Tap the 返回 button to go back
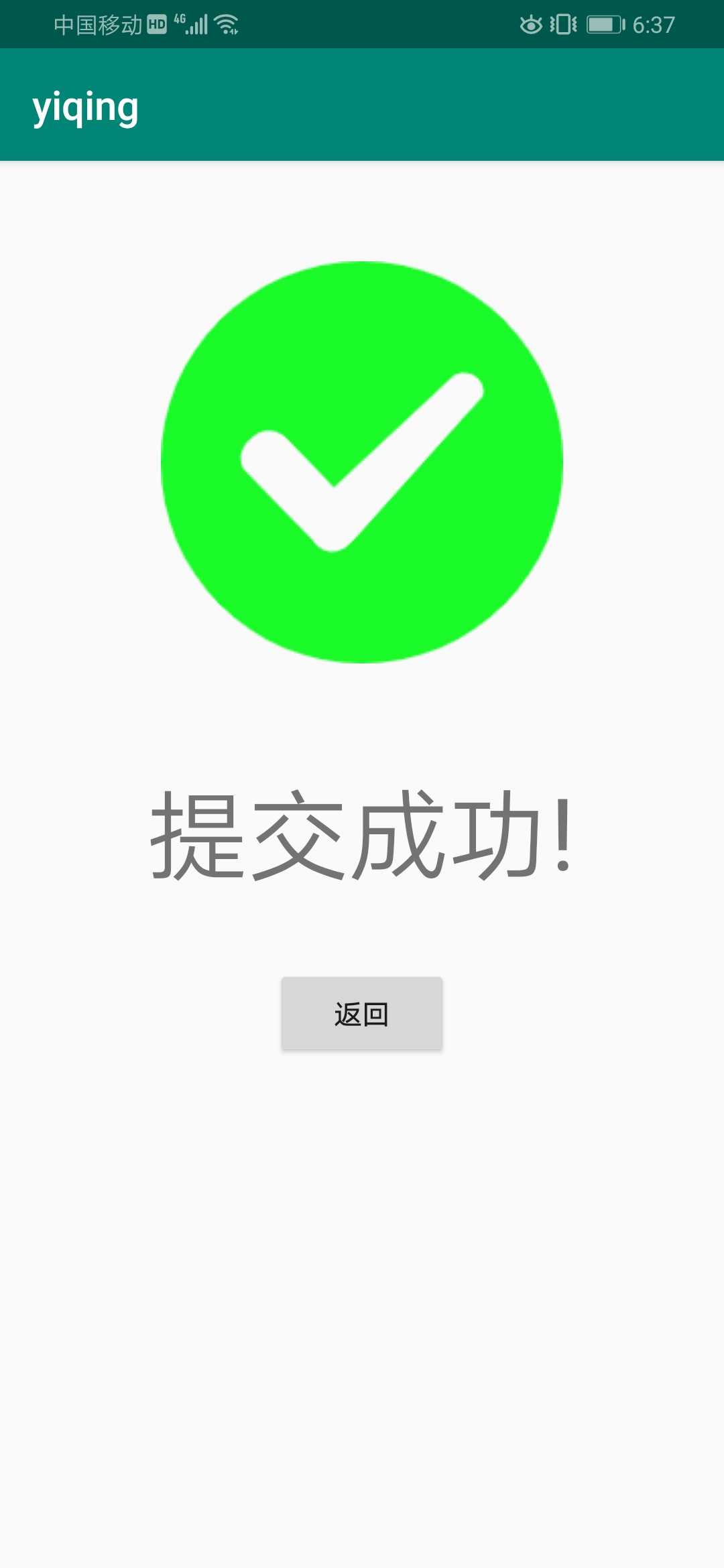This screenshot has height=1568, width=724. pyautogui.click(x=361, y=1013)
